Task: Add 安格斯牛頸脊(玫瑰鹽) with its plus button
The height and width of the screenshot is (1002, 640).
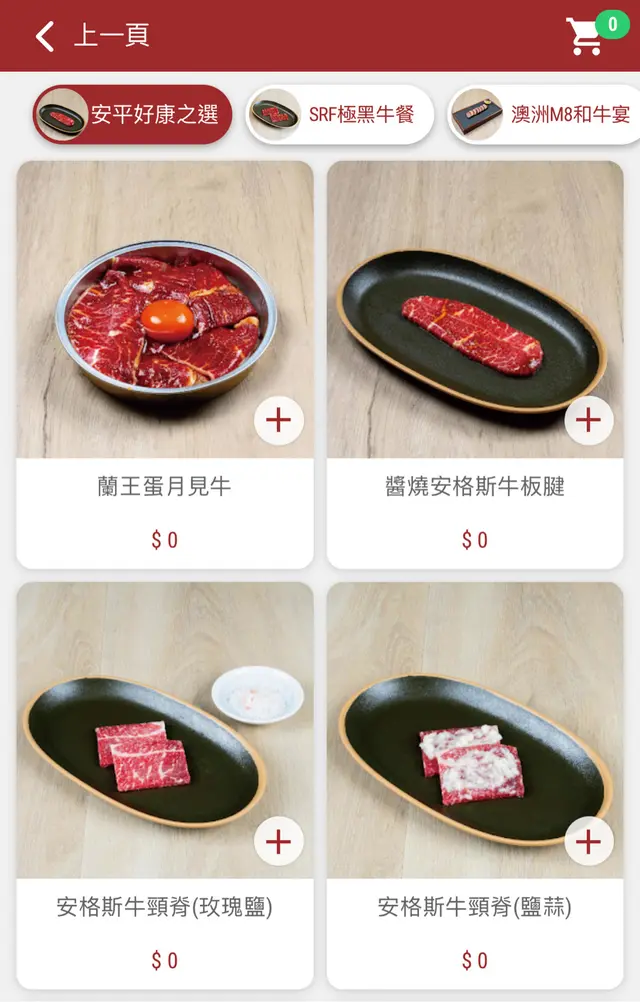Action: (278, 842)
